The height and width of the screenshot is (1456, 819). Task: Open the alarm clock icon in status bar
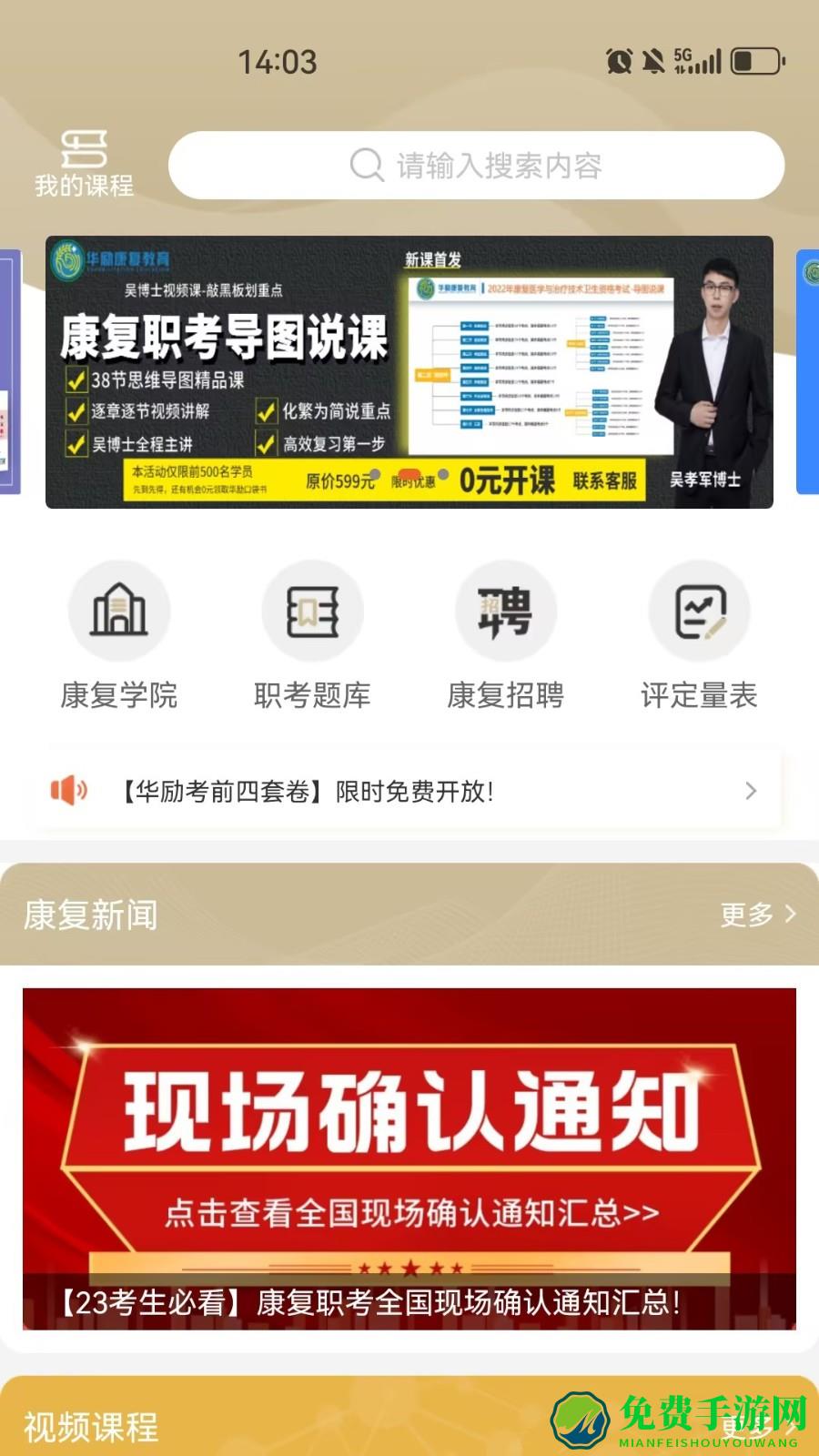point(618,61)
